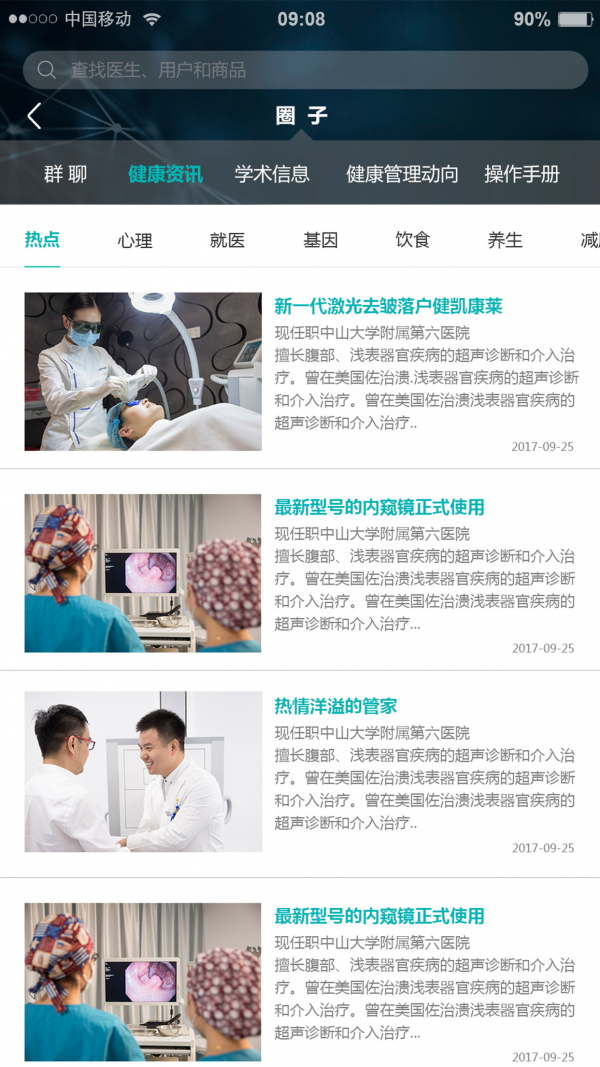
Task: Switch to the 饮食 category
Action: coord(412,240)
